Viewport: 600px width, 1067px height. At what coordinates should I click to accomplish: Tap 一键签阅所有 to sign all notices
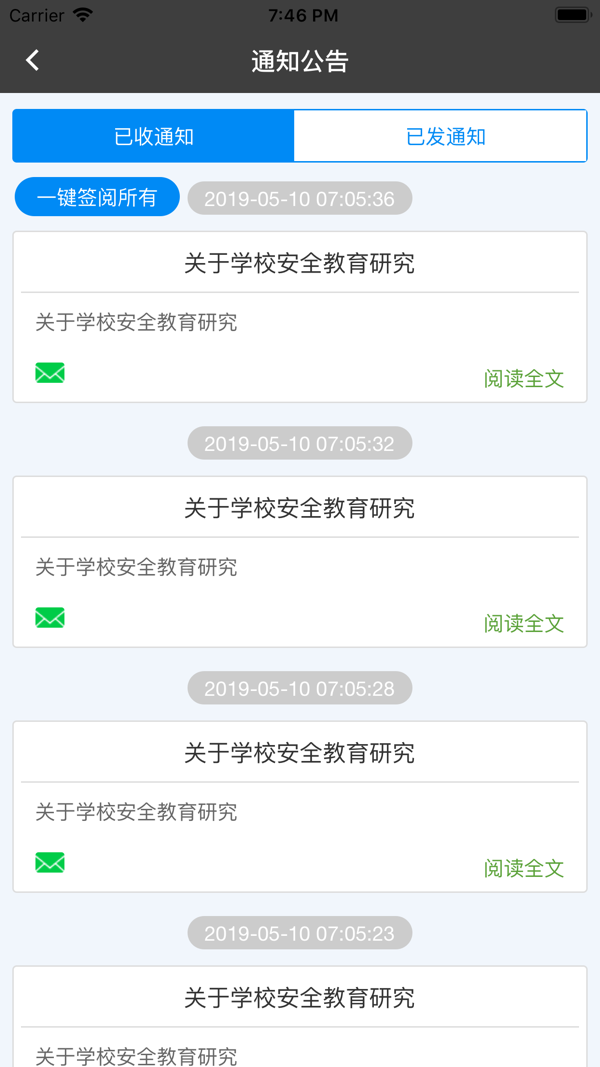[x=97, y=197]
